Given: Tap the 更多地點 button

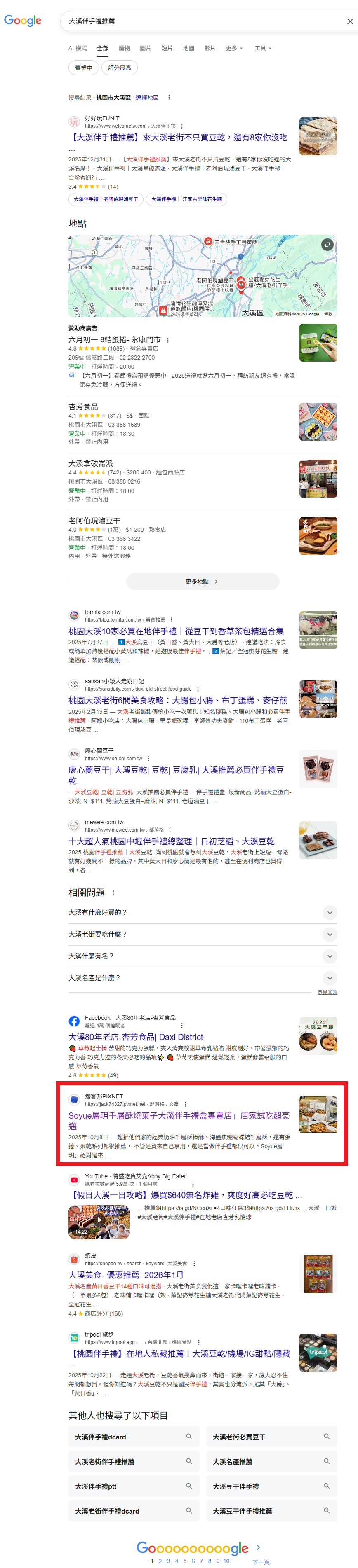Looking at the screenshot, I should 202,581.
